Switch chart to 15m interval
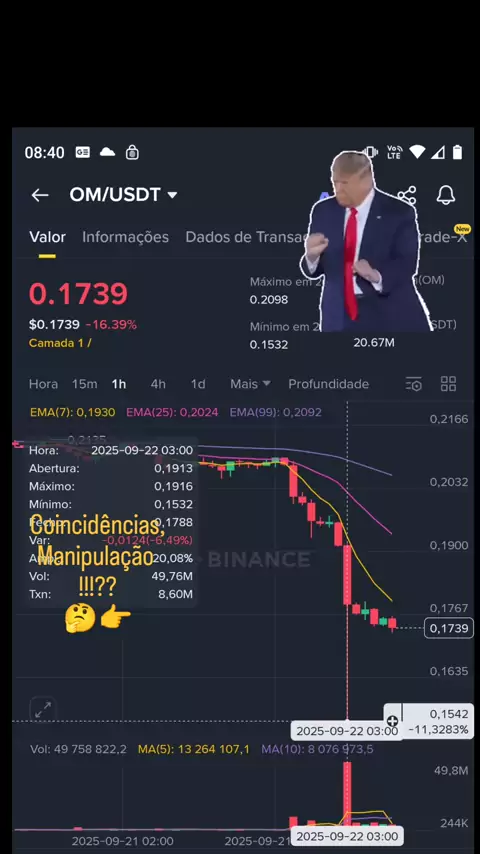The image size is (480, 854). point(84,384)
